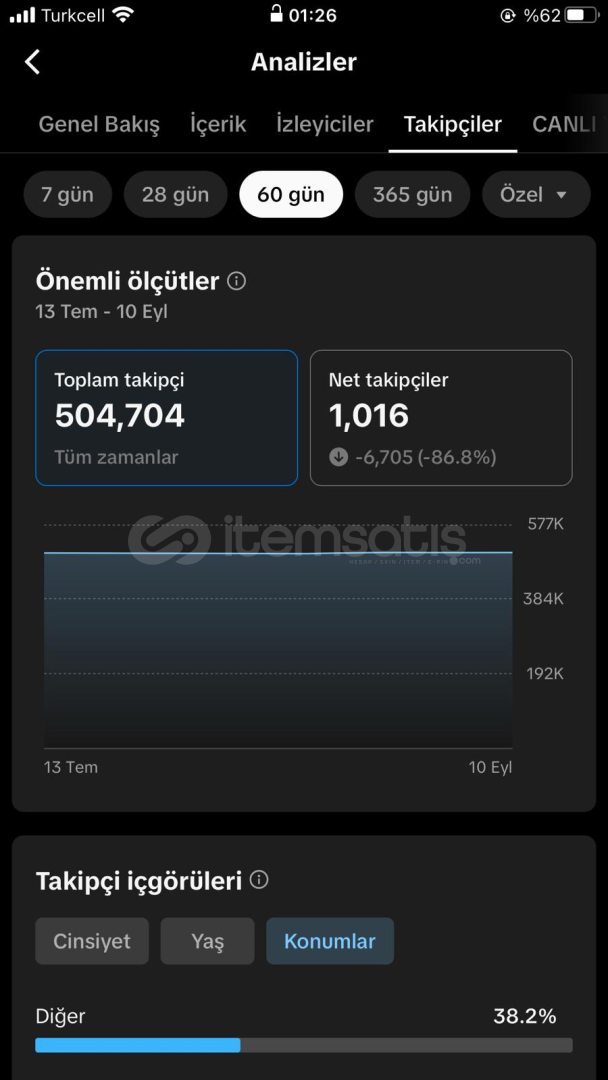Go back using the top-left arrow
The height and width of the screenshot is (1080, 608).
tap(32, 62)
